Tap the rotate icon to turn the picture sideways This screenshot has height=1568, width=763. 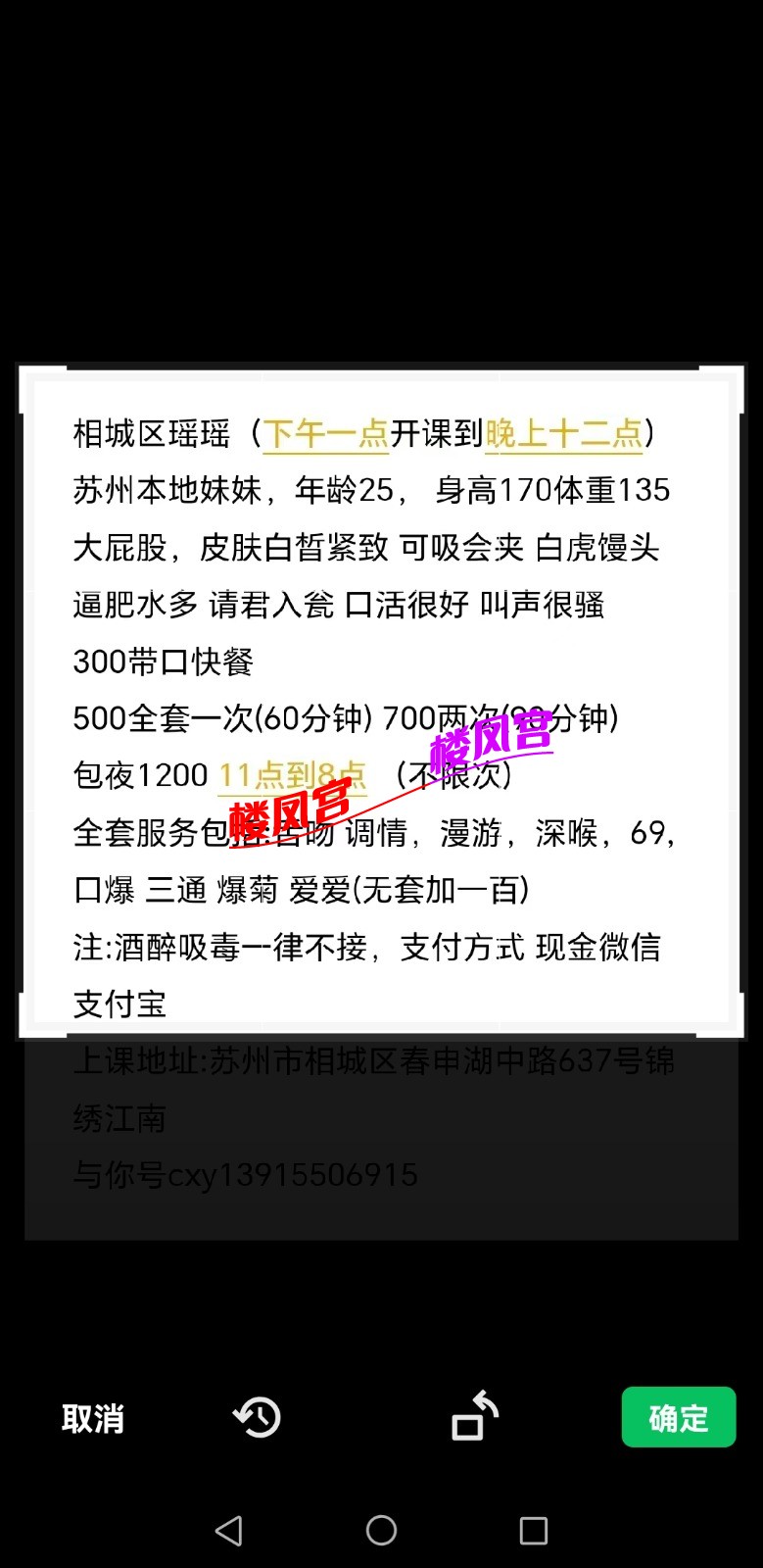point(475,1416)
